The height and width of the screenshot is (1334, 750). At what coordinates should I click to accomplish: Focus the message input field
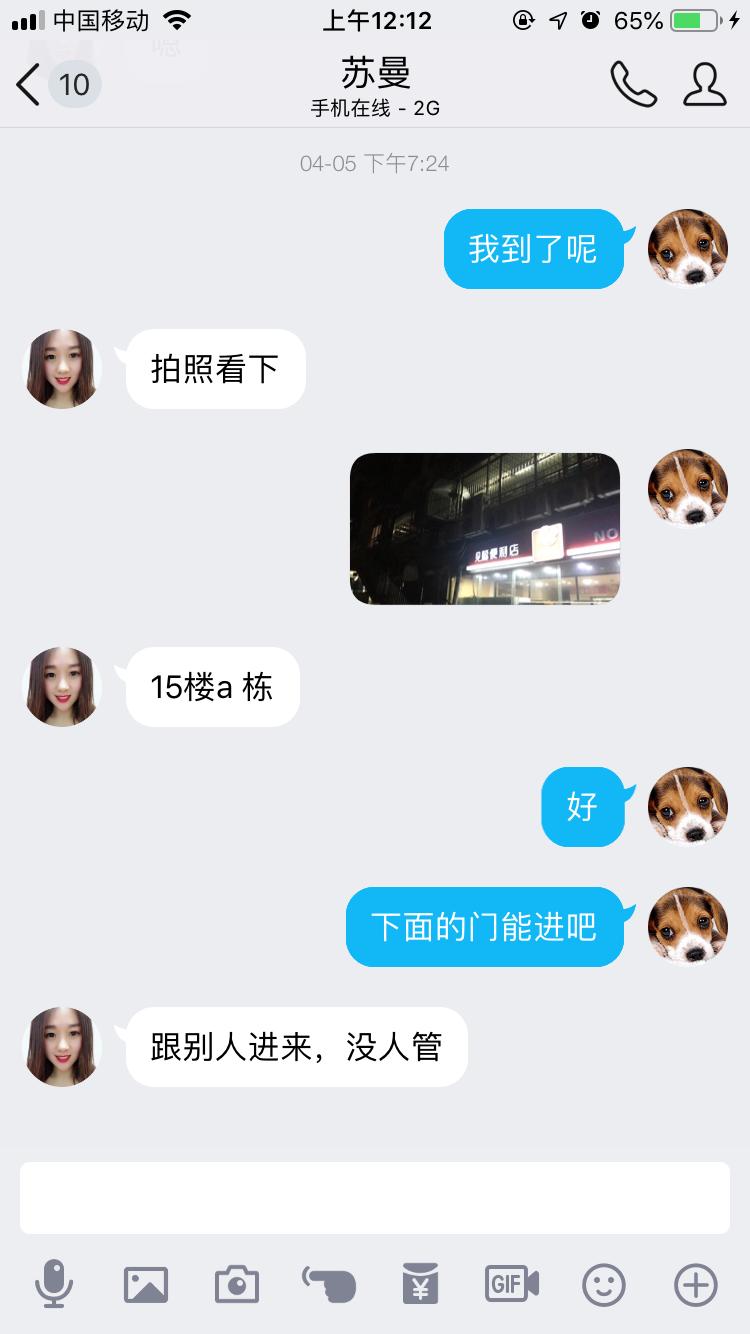[375, 1197]
